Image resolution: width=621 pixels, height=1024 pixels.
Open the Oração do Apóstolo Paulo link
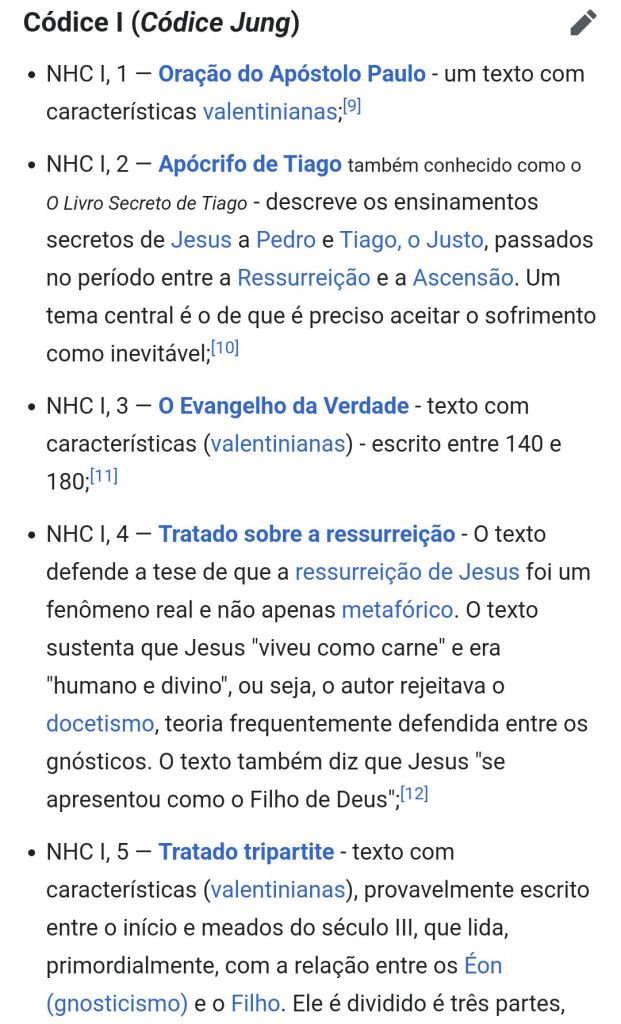tap(292, 73)
